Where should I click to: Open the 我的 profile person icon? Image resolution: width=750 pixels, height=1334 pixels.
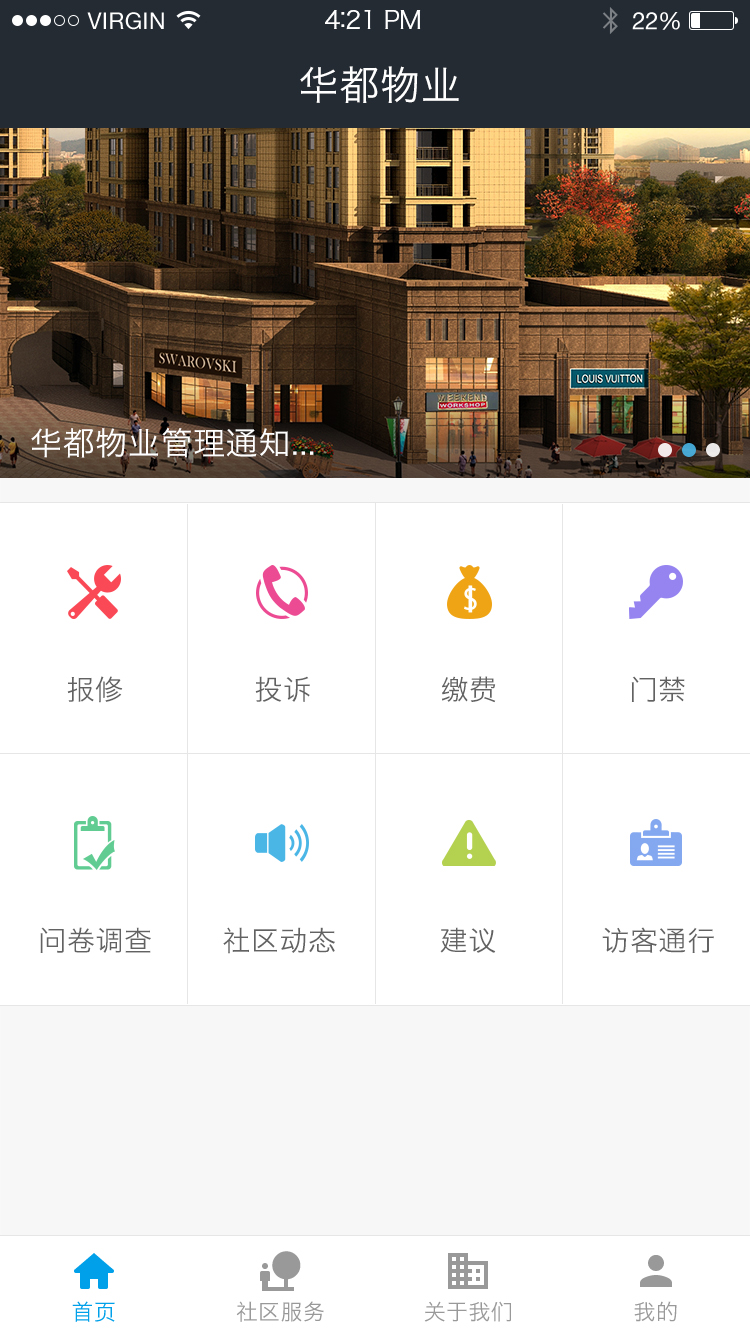(x=656, y=1271)
